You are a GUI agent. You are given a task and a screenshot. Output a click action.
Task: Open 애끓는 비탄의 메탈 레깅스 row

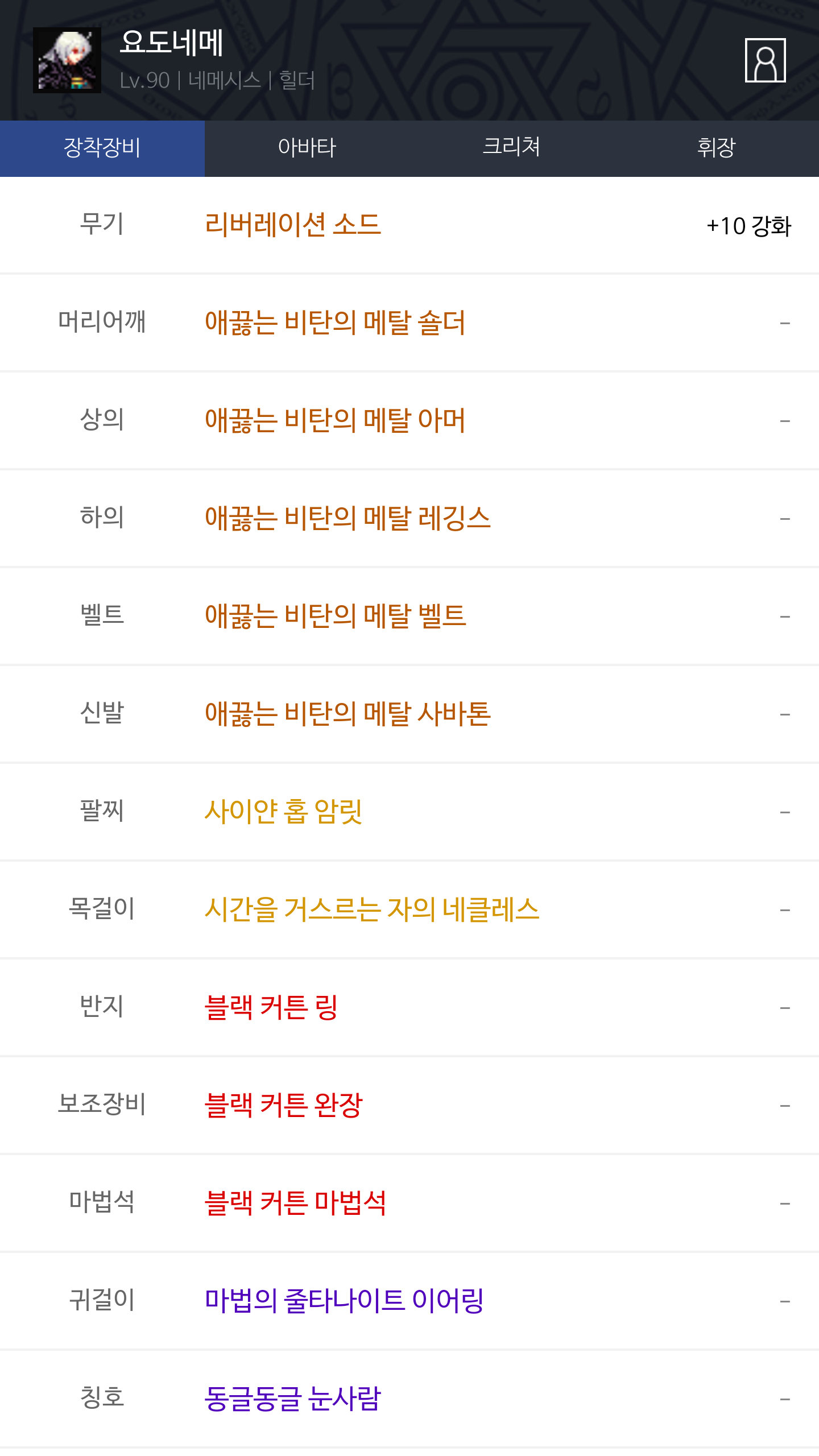(409, 519)
